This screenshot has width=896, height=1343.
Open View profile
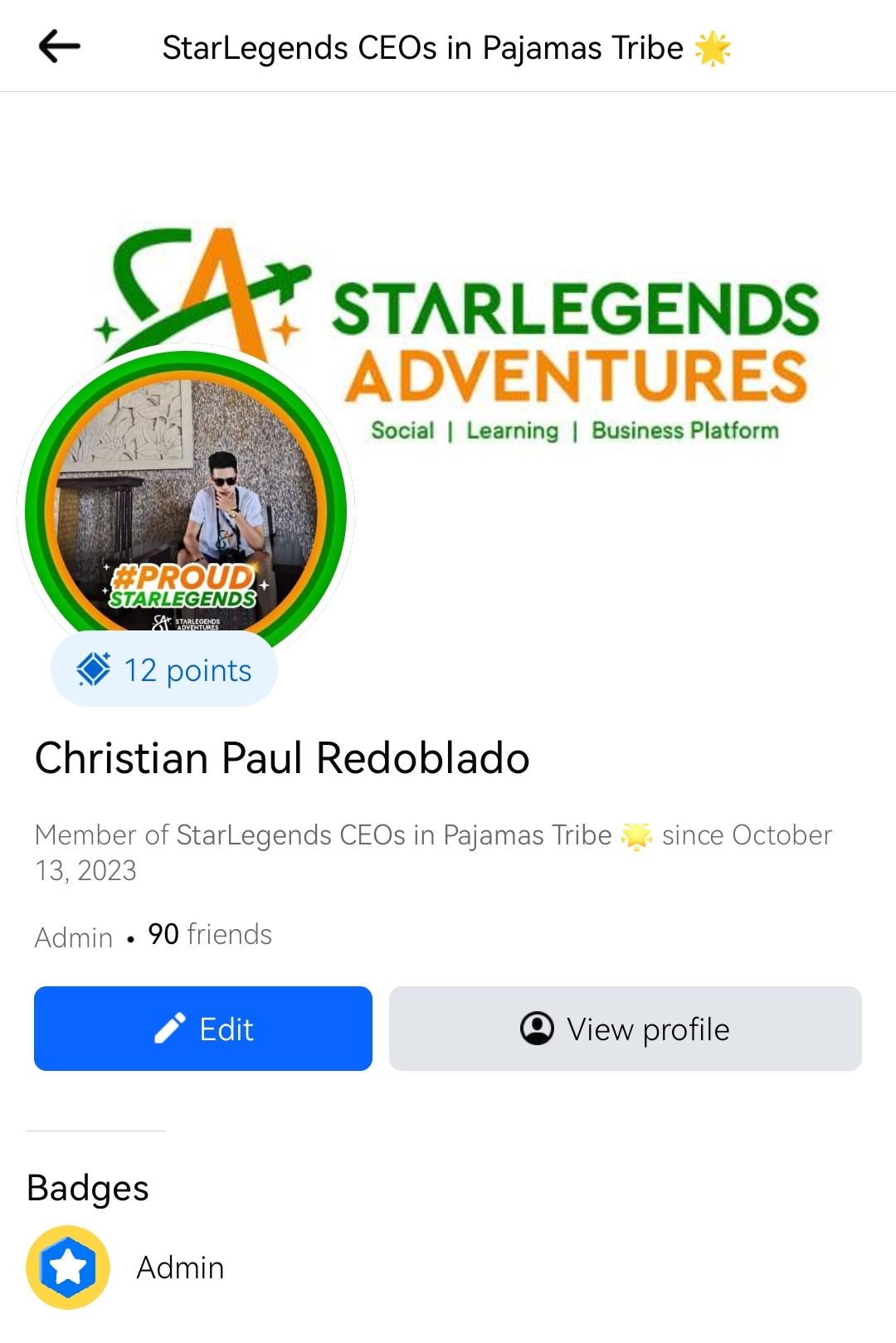pos(625,1029)
